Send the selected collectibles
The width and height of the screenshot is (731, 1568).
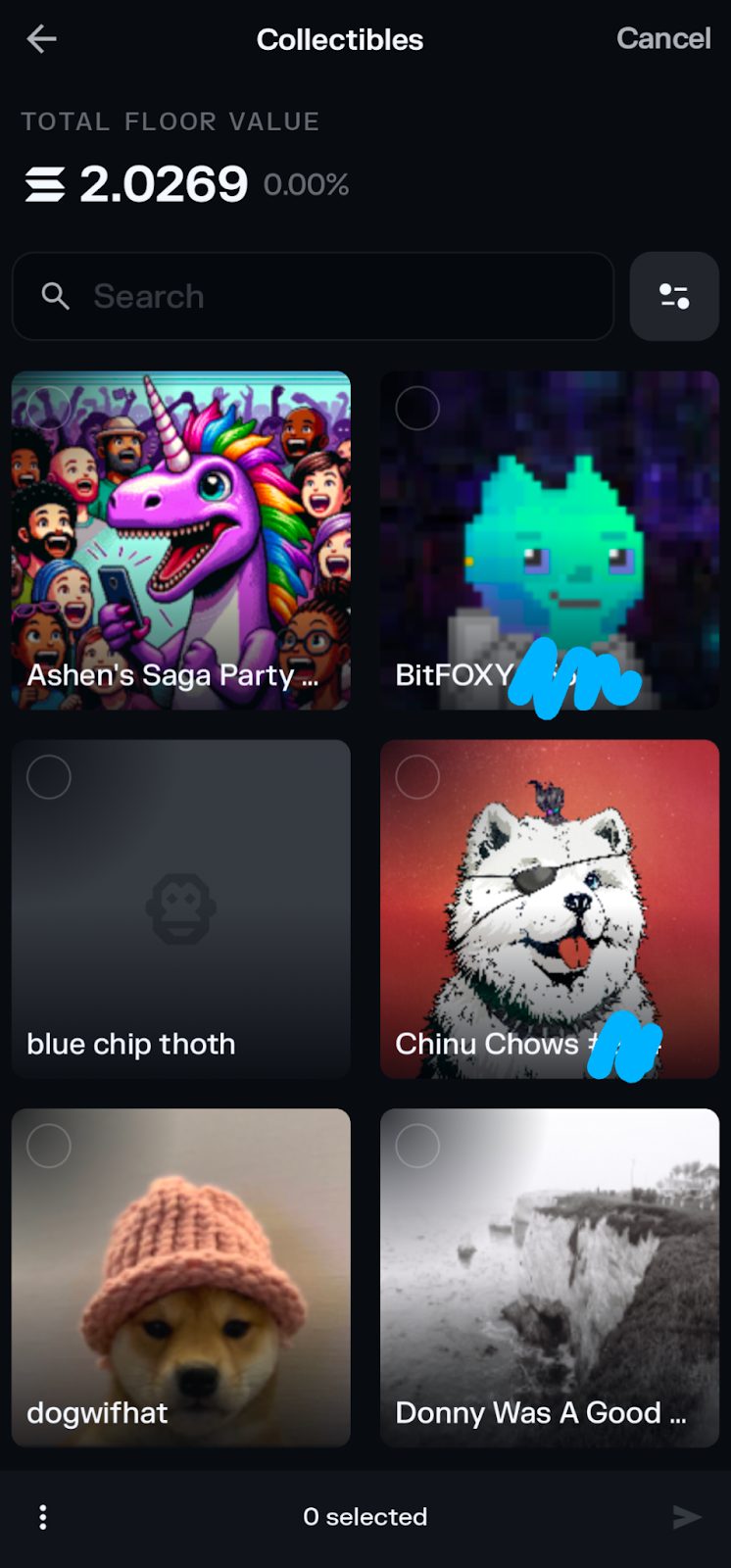pyautogui.click(x=687, y=1517)
